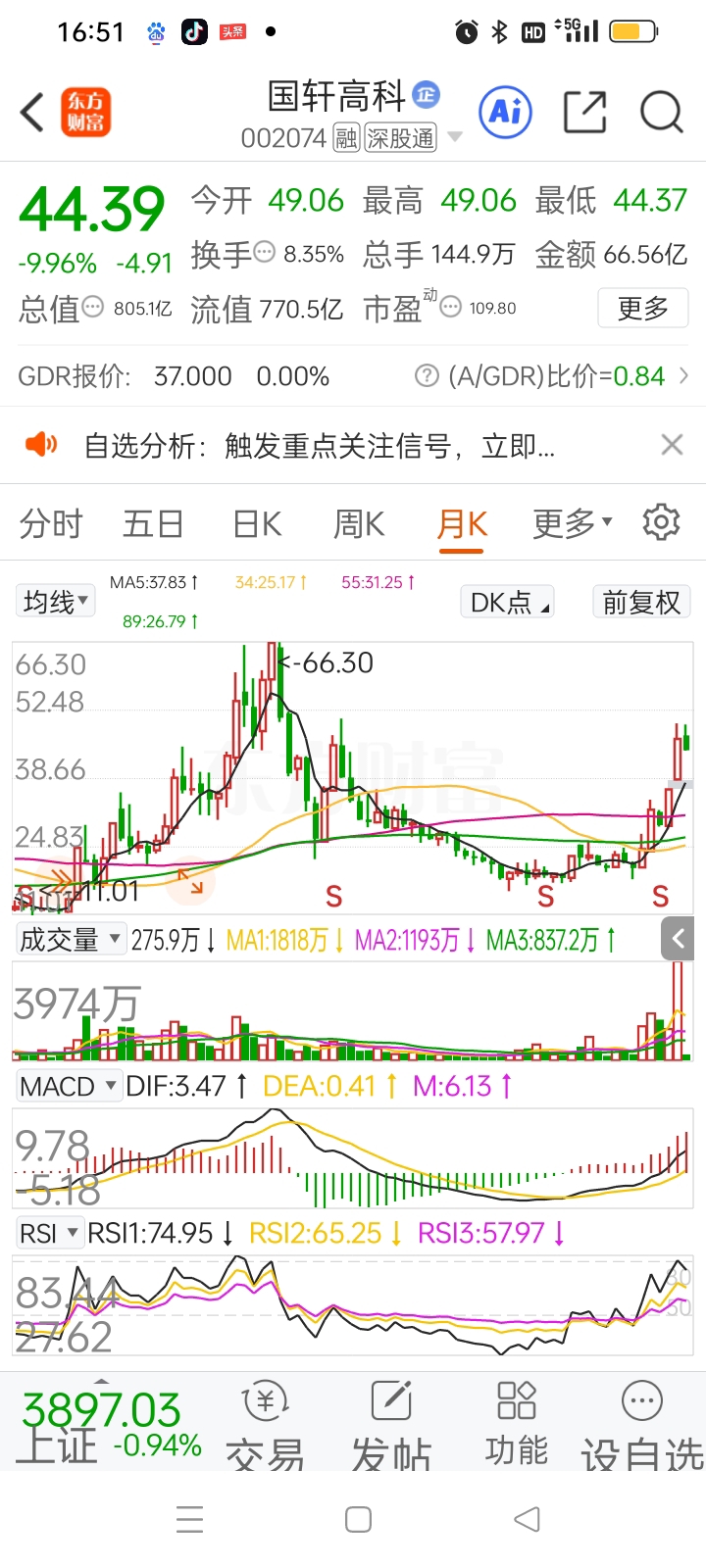Go back using the top-left arrow
This screenshot has width=706, height=1568.
coord(32,112)
